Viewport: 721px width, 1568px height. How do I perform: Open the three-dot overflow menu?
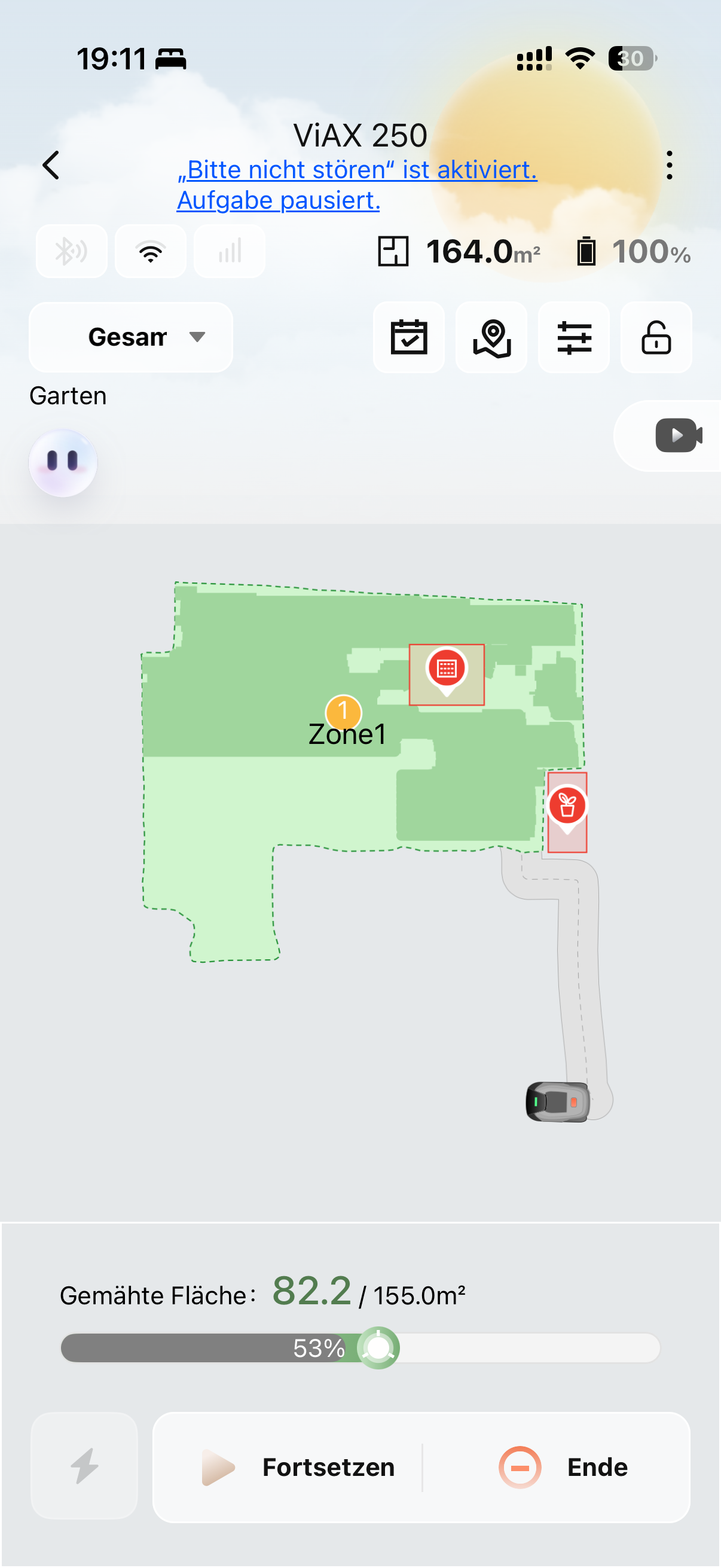669,166
